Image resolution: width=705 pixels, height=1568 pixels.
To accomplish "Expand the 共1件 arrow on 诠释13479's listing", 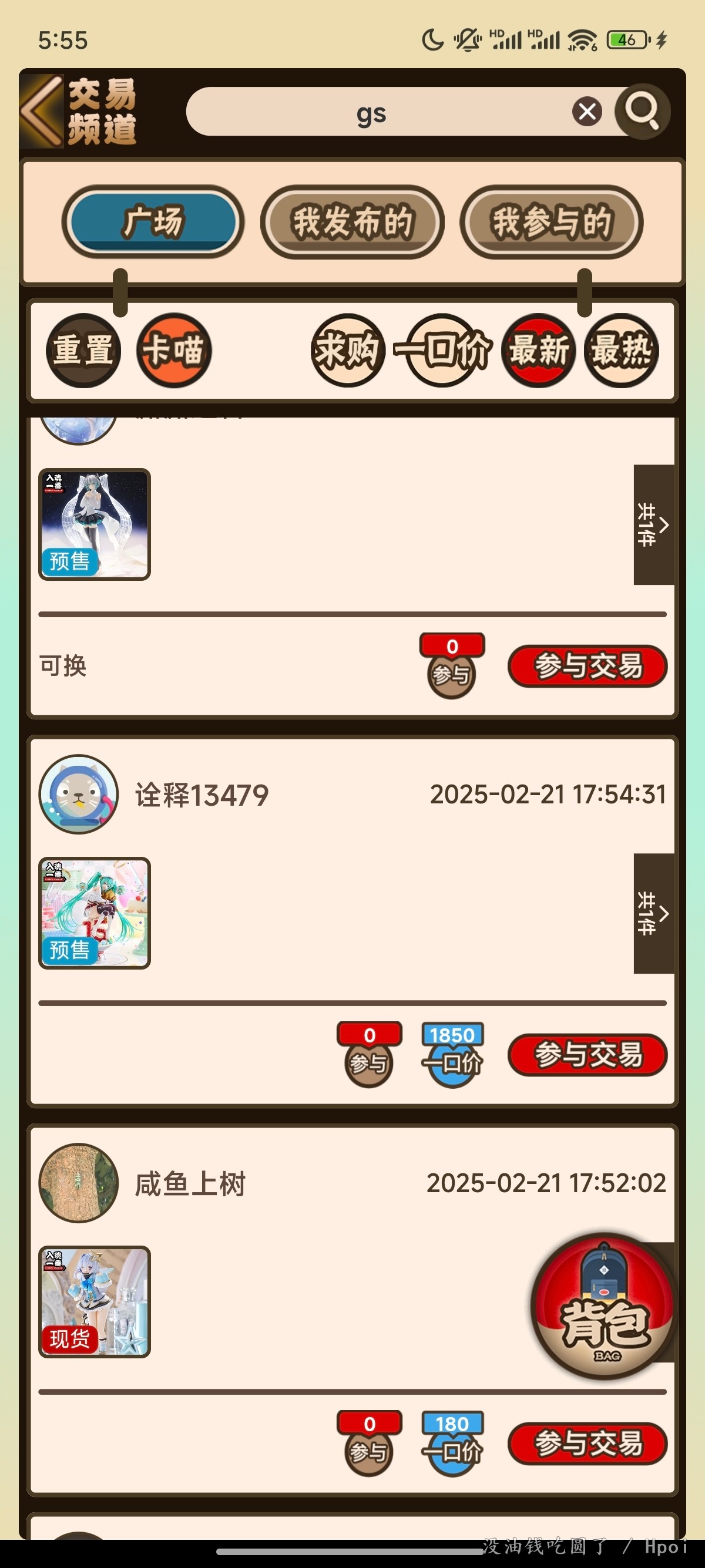I will click(x=653, y=913).
